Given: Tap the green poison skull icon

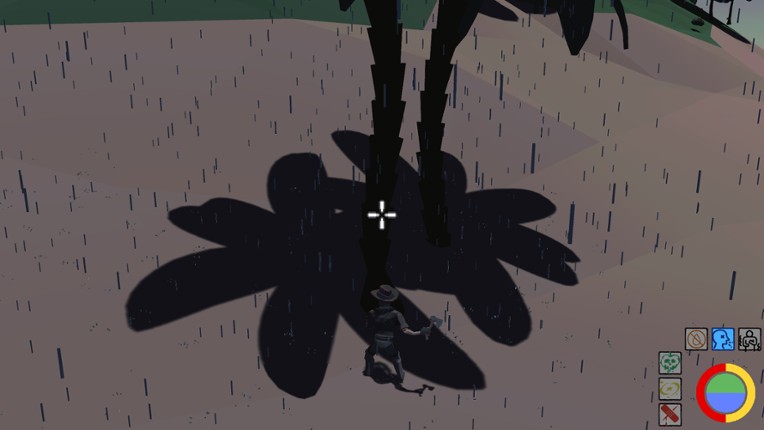Looking at the screenshot, I should [x=670, y=363].
